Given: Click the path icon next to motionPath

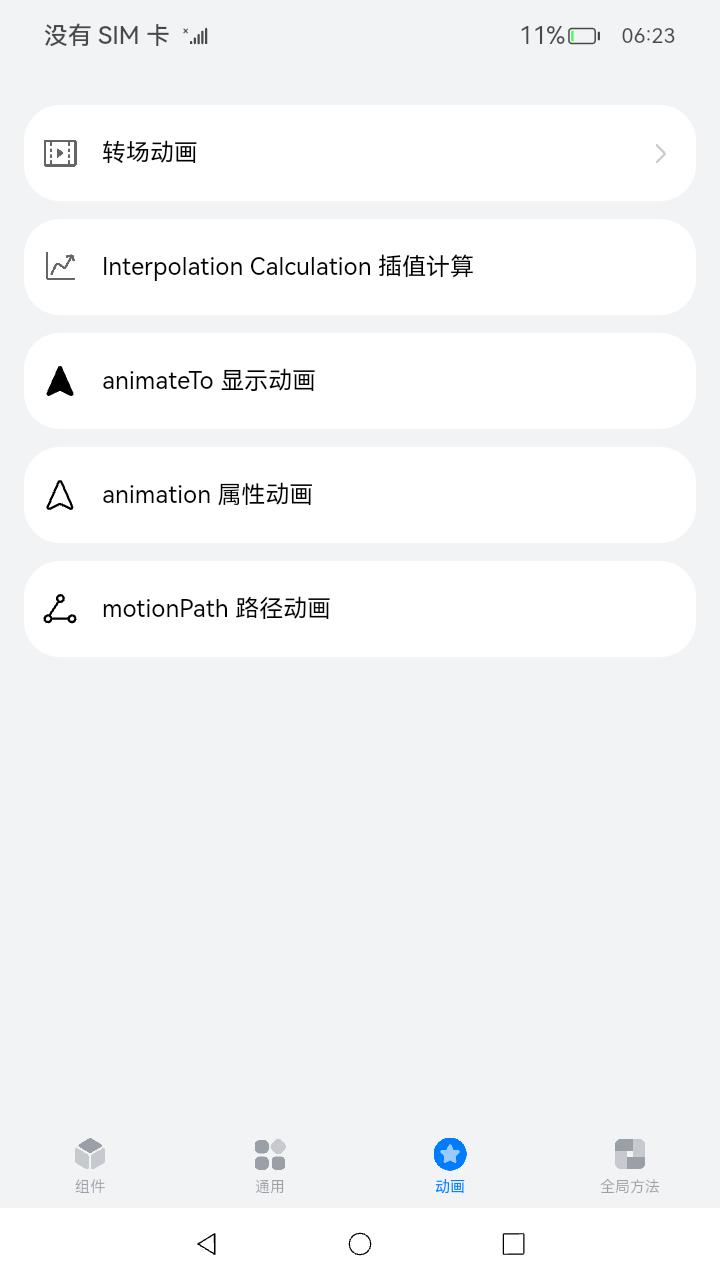Looking at the screenshot, I should tap(60, 608).
